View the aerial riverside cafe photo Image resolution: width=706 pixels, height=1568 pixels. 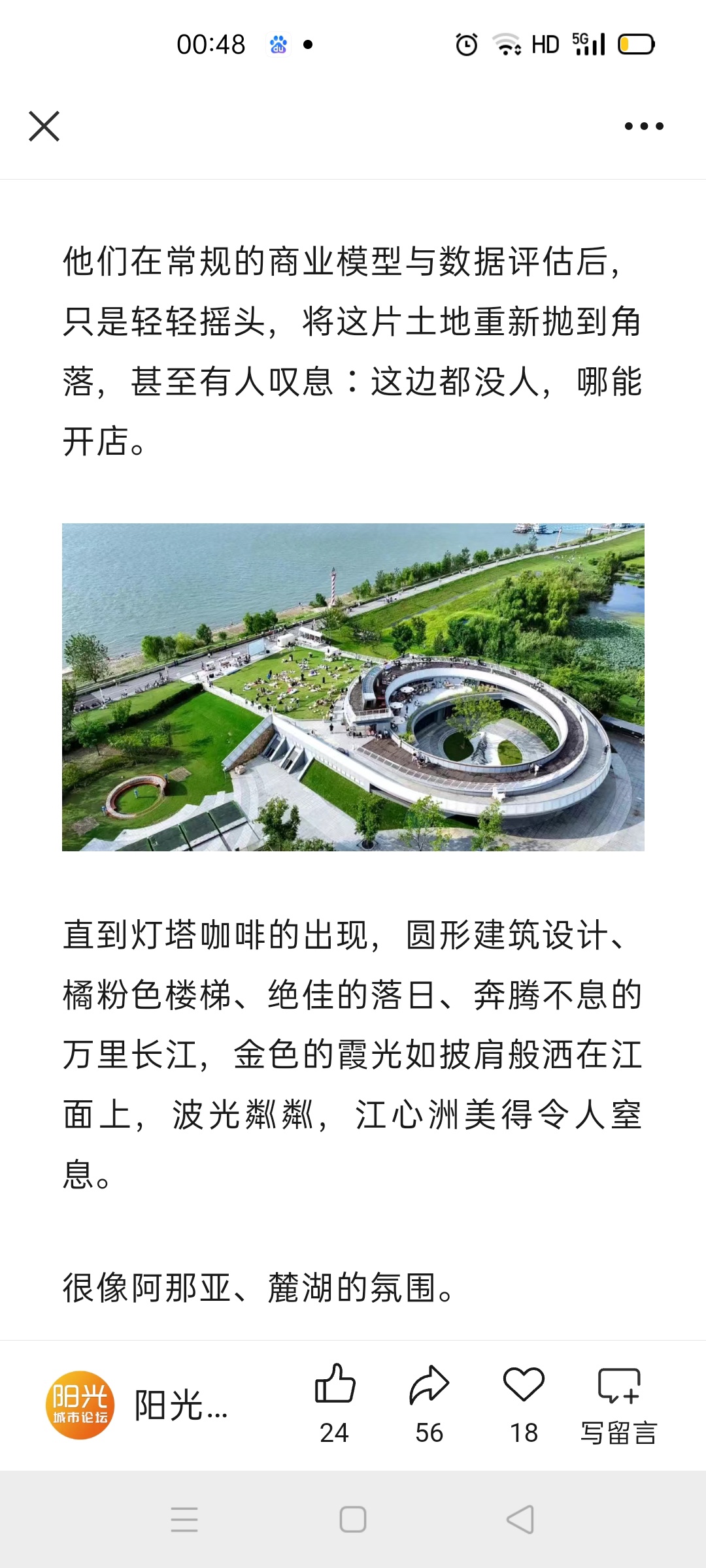coord(353,687)
